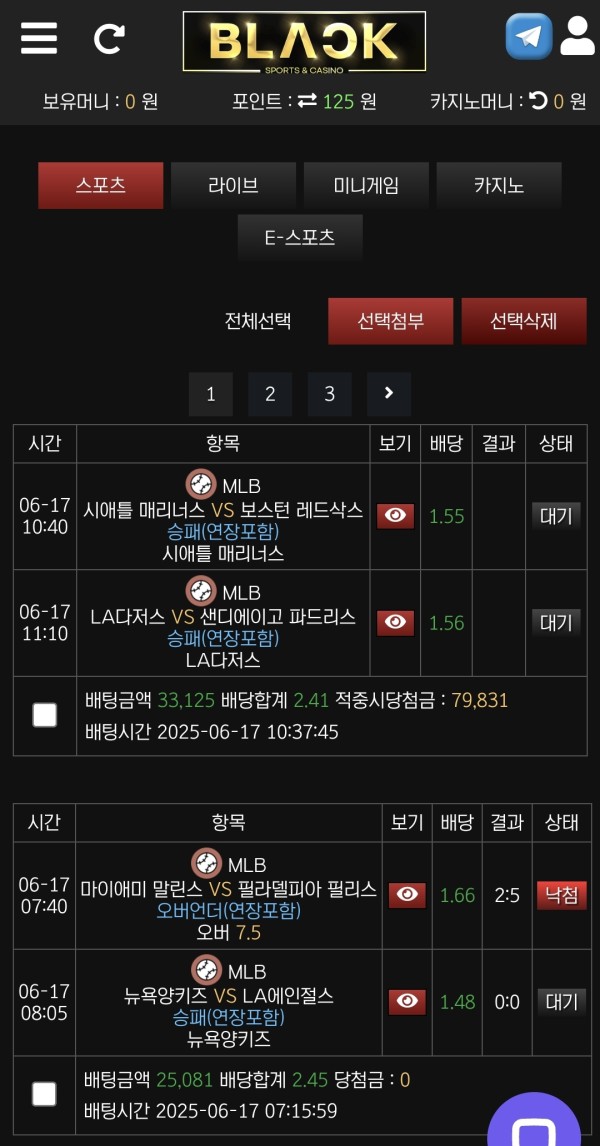Image resolution: width=600 pixels, height=1146 pixels.
Task: Refresh the 카지노머니 balance
Action: [x=539, y=101]
